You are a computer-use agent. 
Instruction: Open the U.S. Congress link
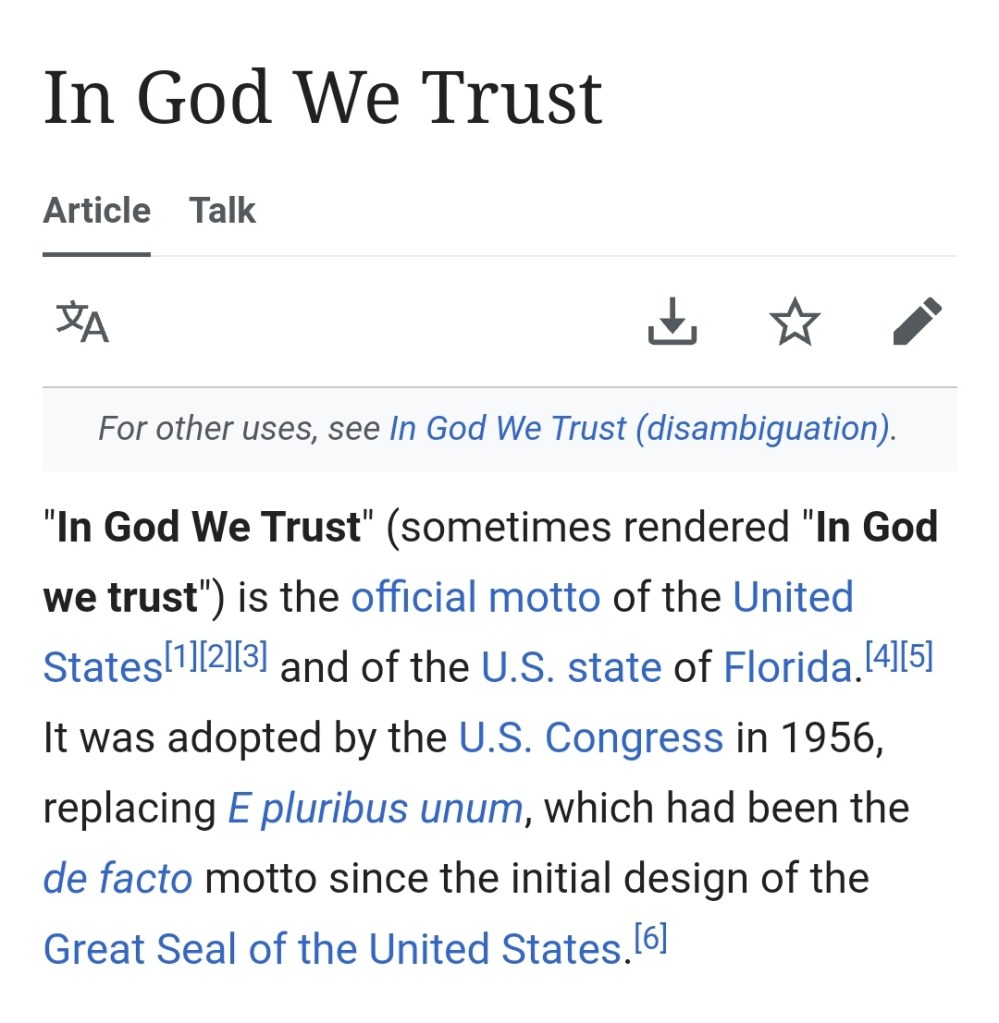click(x=590, y=738)
